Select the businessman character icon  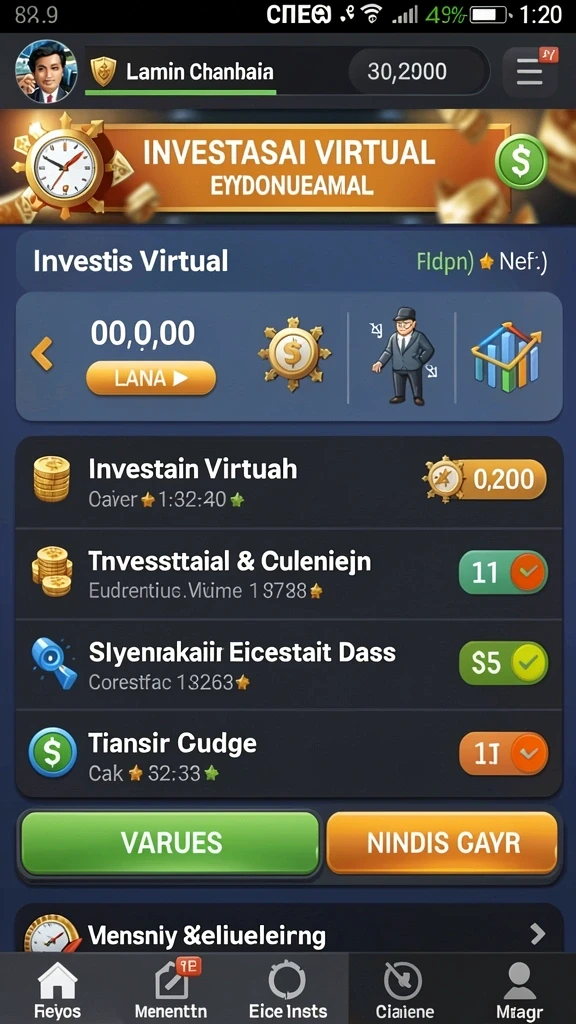pyautogui.click(x=404, y=356)
